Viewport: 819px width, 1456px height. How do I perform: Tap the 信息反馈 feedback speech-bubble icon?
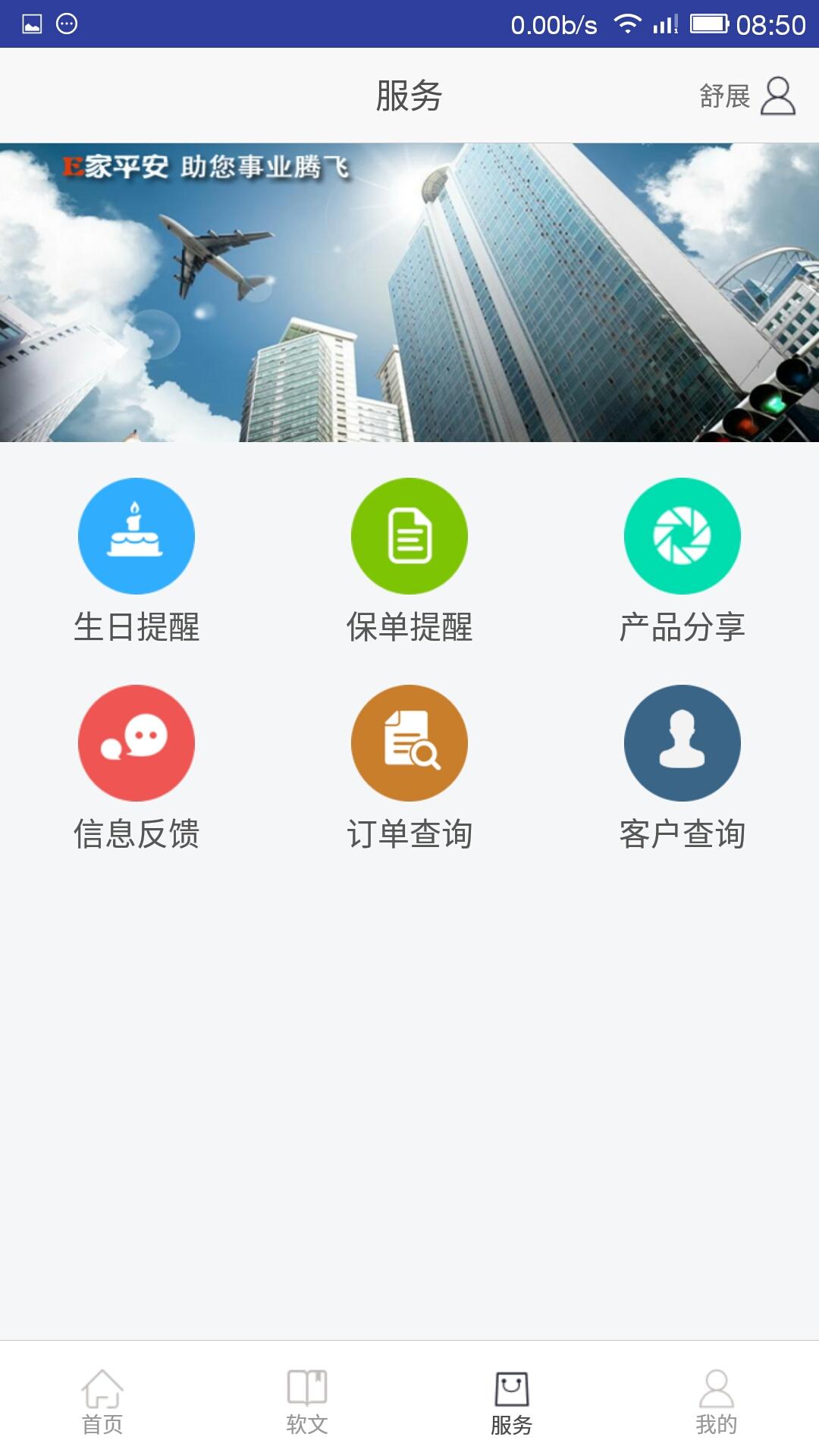(136, 743)
